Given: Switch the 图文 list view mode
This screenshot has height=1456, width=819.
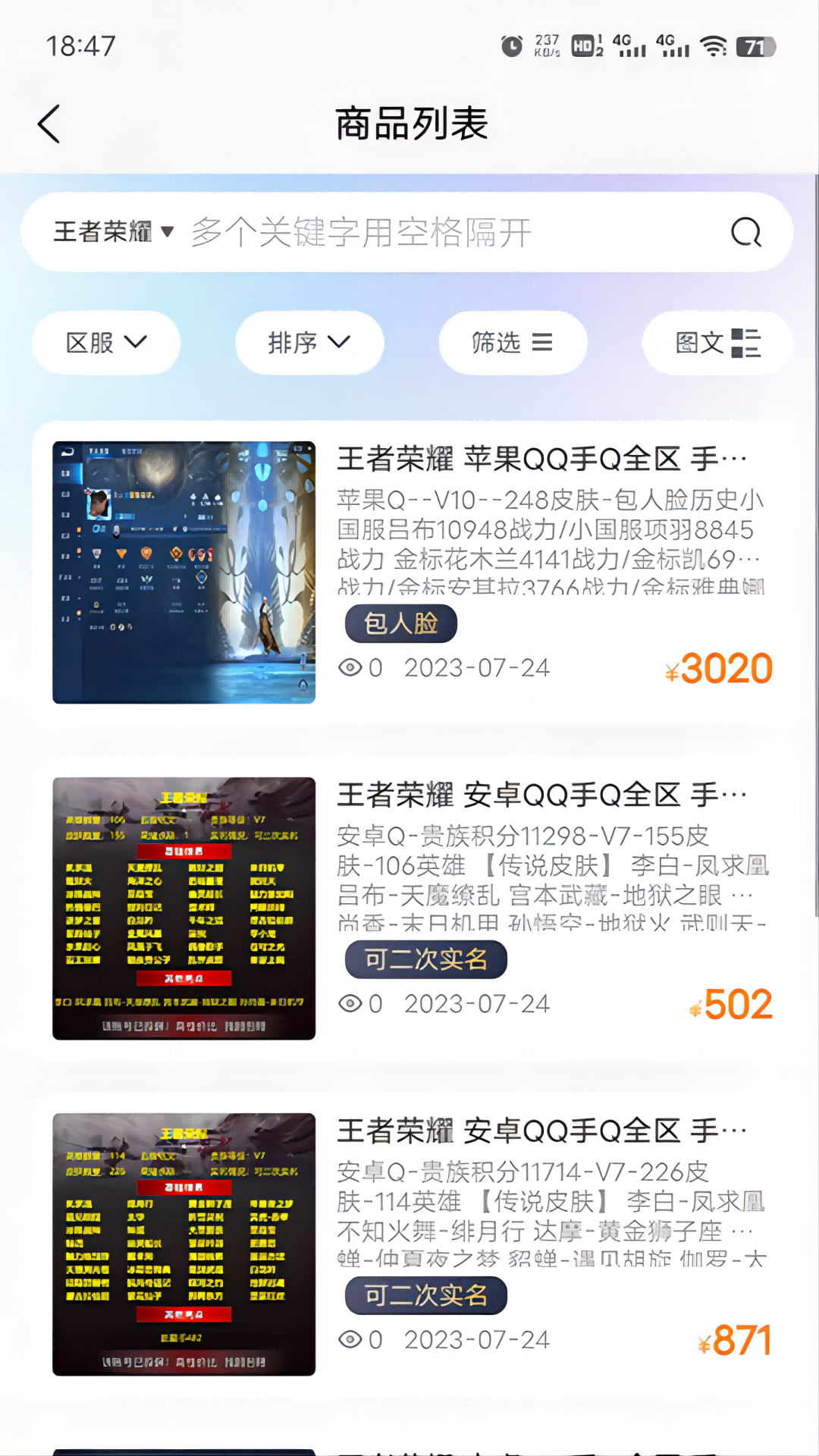Looking at the screenshot, I should [x=717, y=343].
